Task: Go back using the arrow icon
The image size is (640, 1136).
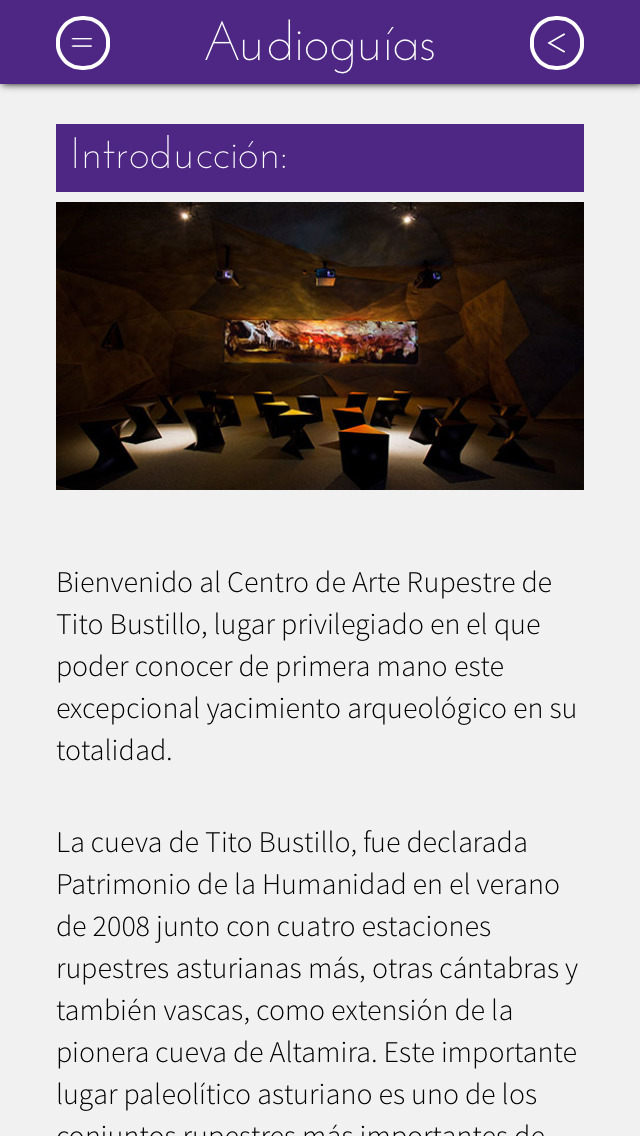Action: [557, 43]
